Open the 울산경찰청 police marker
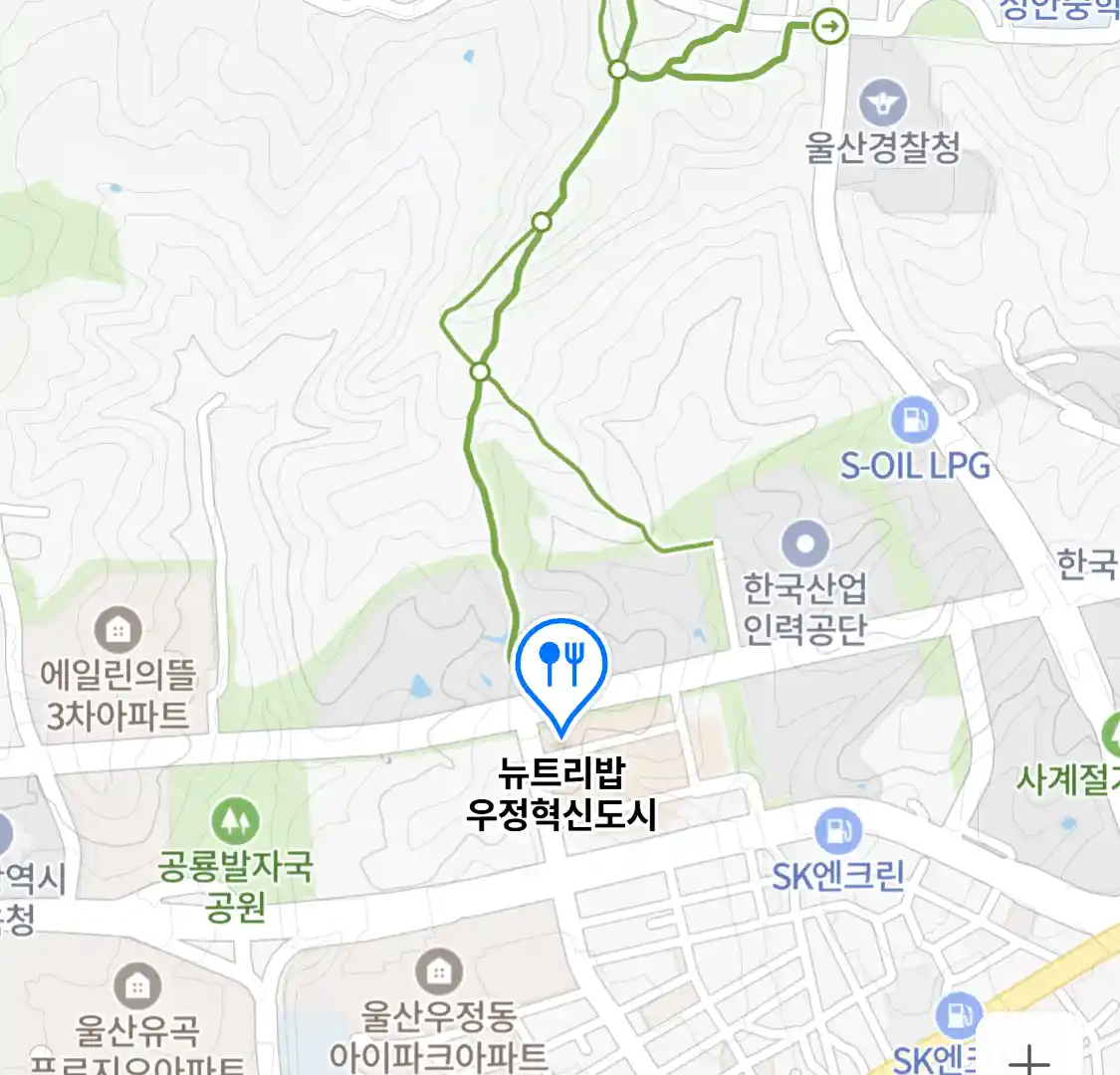 (x=883, y=104)
